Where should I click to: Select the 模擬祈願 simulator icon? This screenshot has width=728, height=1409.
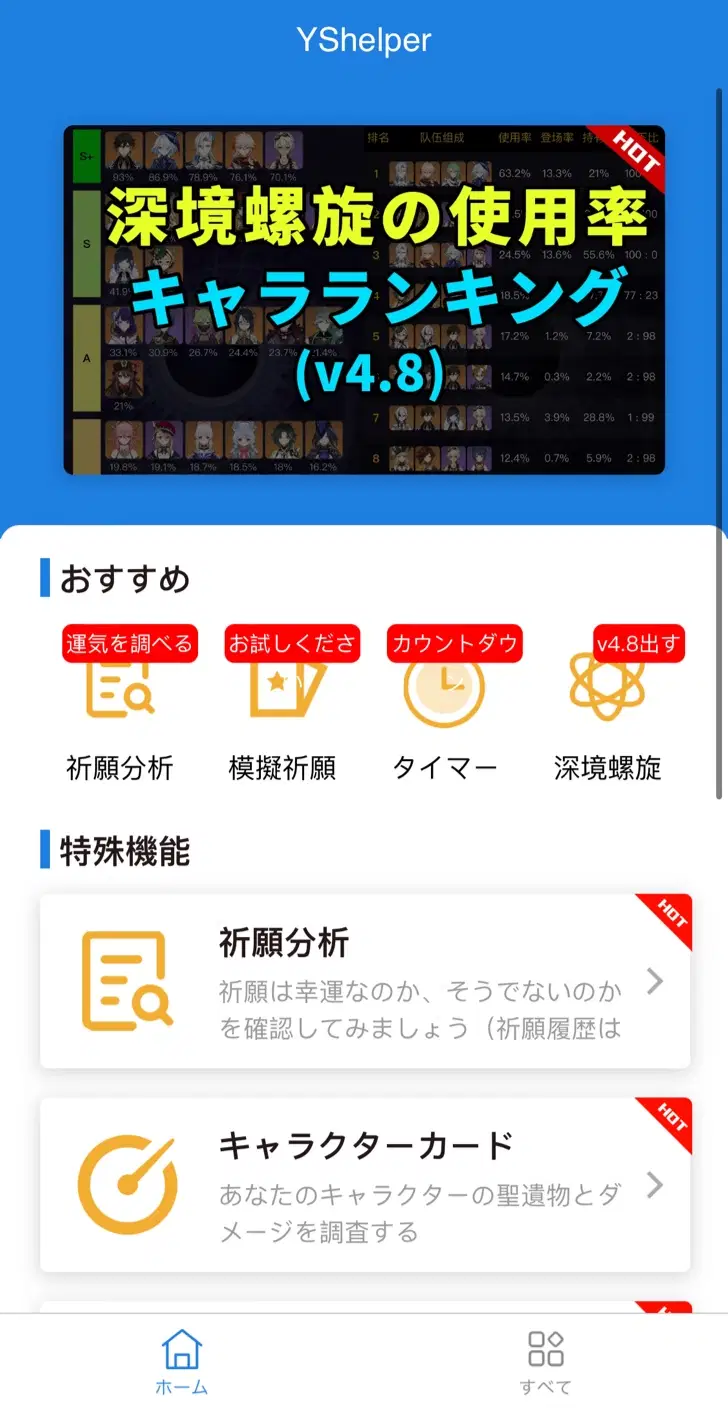pos(282,688)
